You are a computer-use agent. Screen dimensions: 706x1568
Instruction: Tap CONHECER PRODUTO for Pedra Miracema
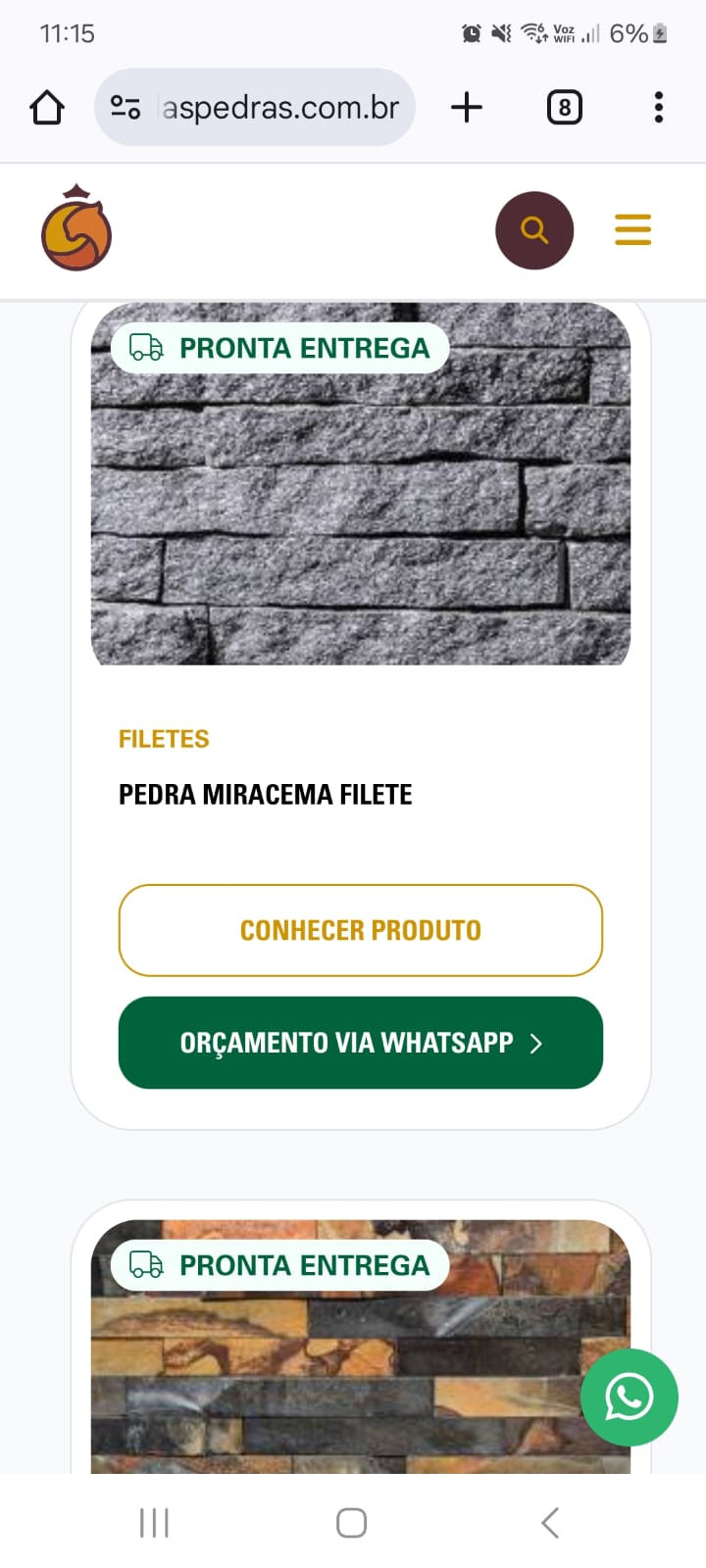[360, 930]
